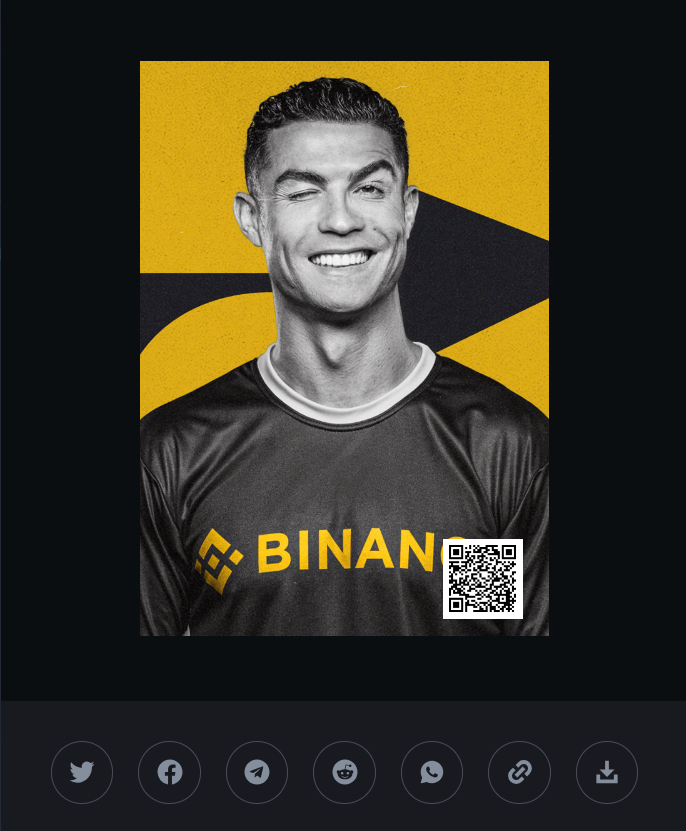Share the poster to Facebook
This screenshot has width=686, height=831.
[169, 772]
